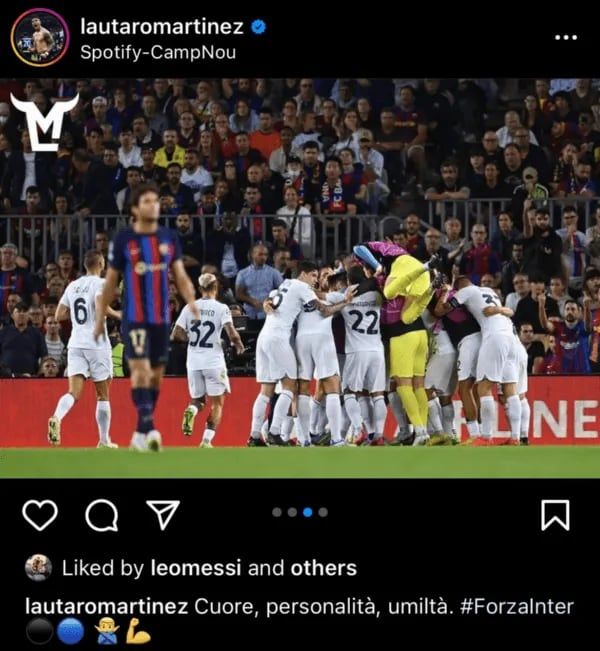Save the post with the bookmark icon
The height and width of the screenshot is (651, 600).
(555, 515)
